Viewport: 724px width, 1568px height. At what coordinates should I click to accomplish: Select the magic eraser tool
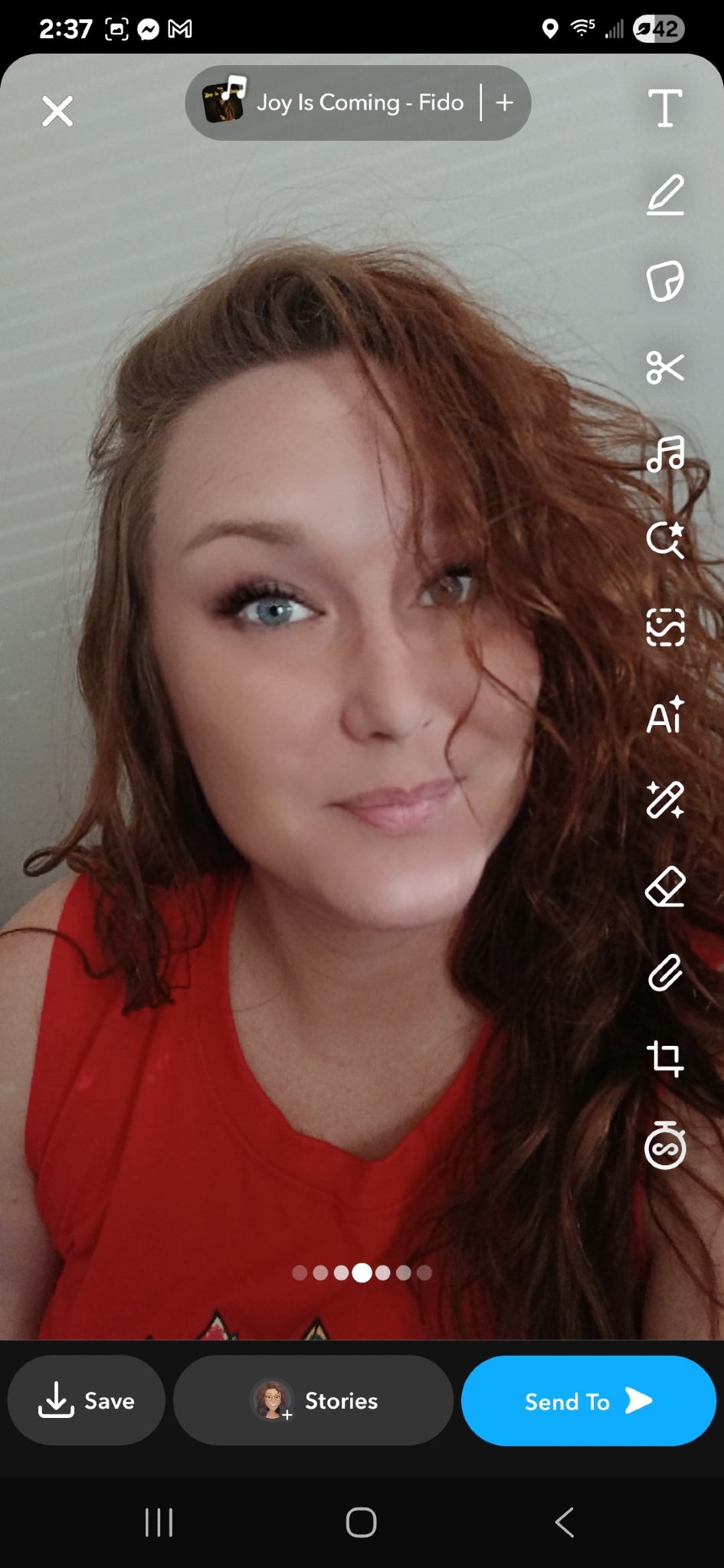665,887
